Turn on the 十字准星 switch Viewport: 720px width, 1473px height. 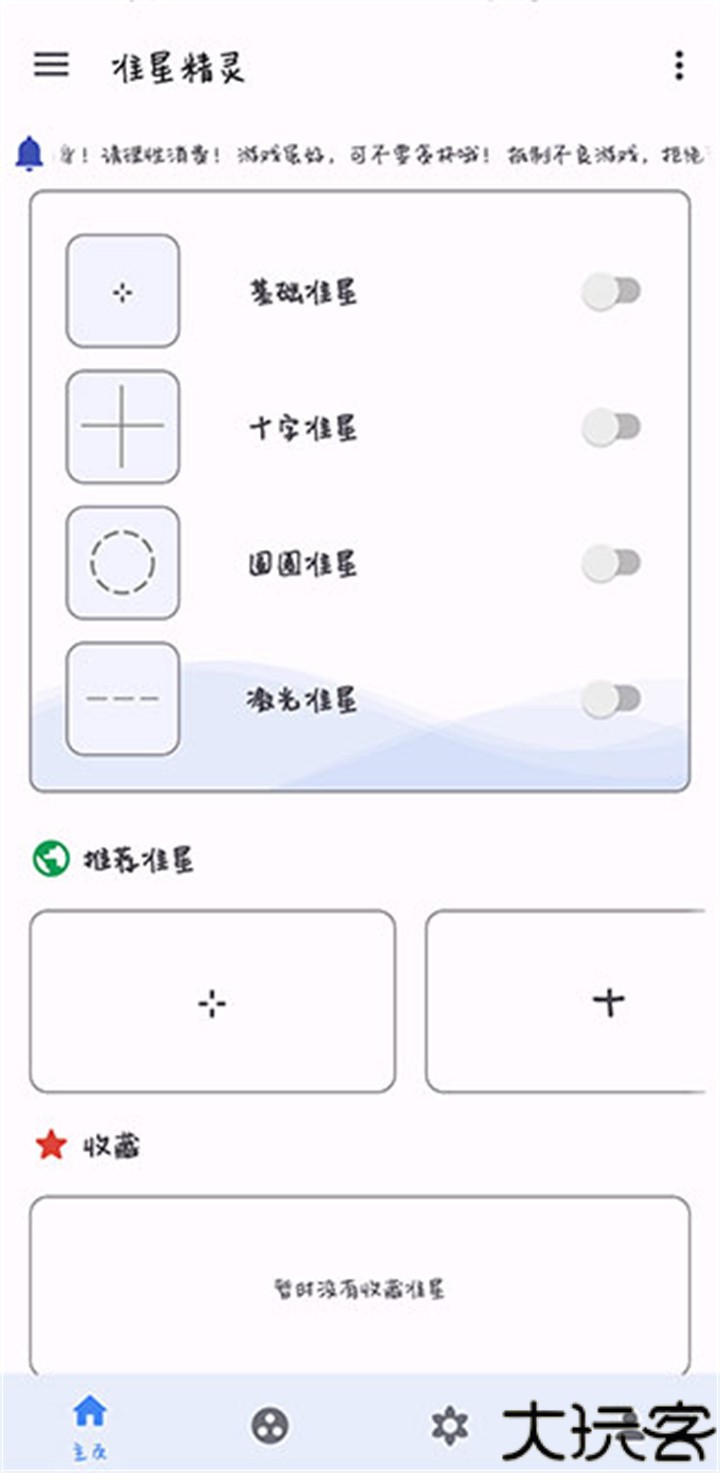[612, 428]
